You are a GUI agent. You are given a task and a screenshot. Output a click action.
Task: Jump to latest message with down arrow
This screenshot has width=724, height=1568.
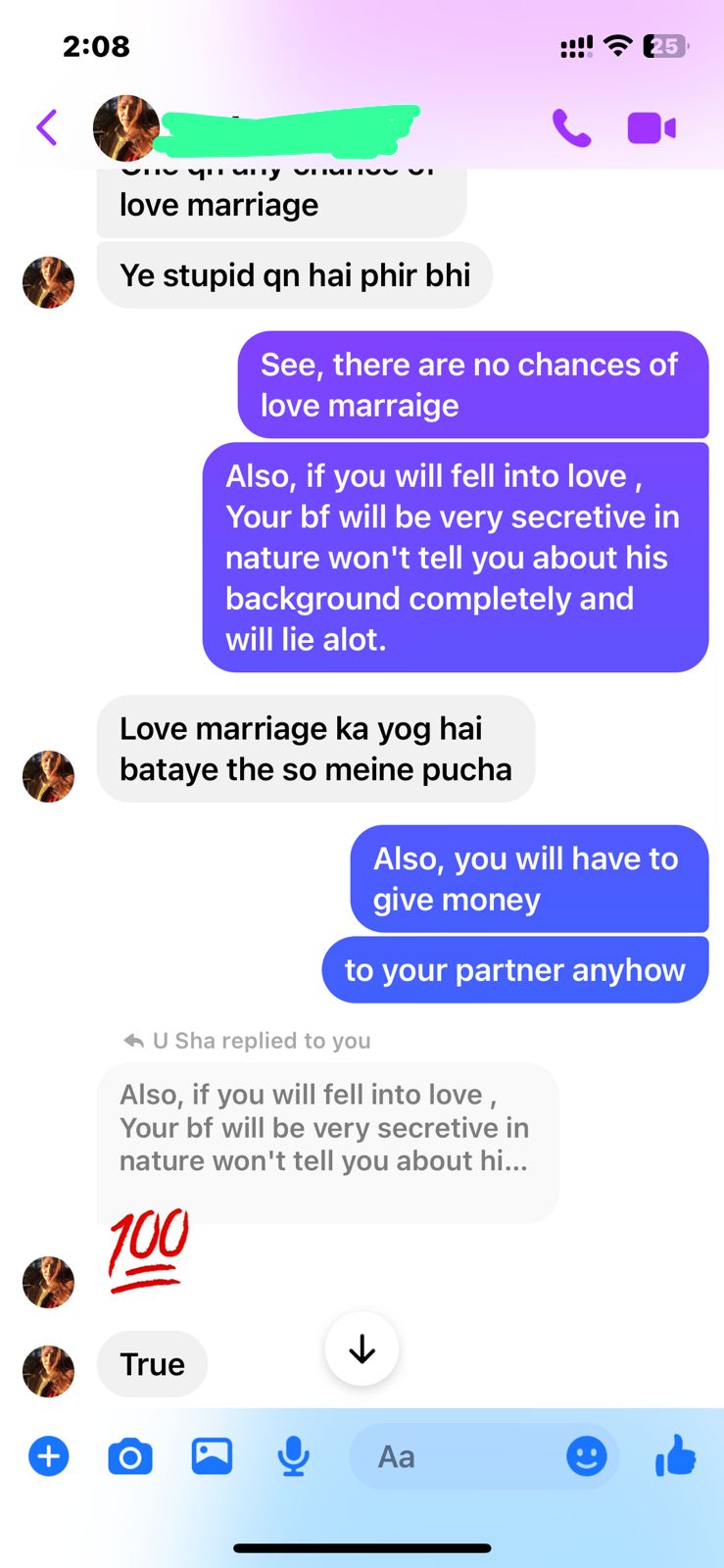362,1349
